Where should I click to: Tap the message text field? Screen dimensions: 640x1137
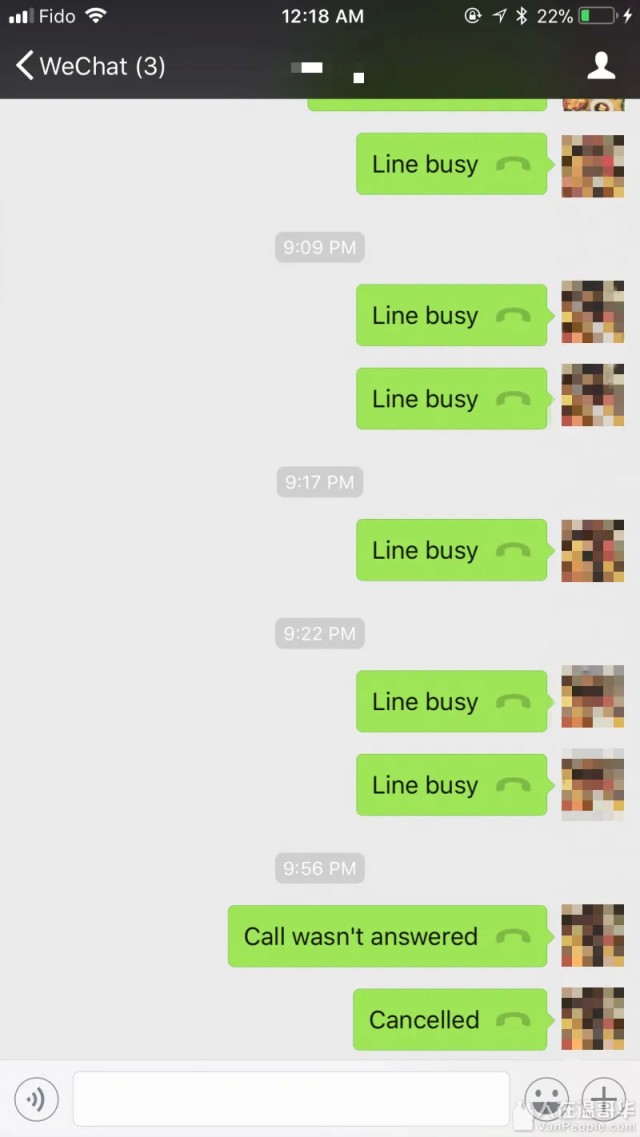291,1100
